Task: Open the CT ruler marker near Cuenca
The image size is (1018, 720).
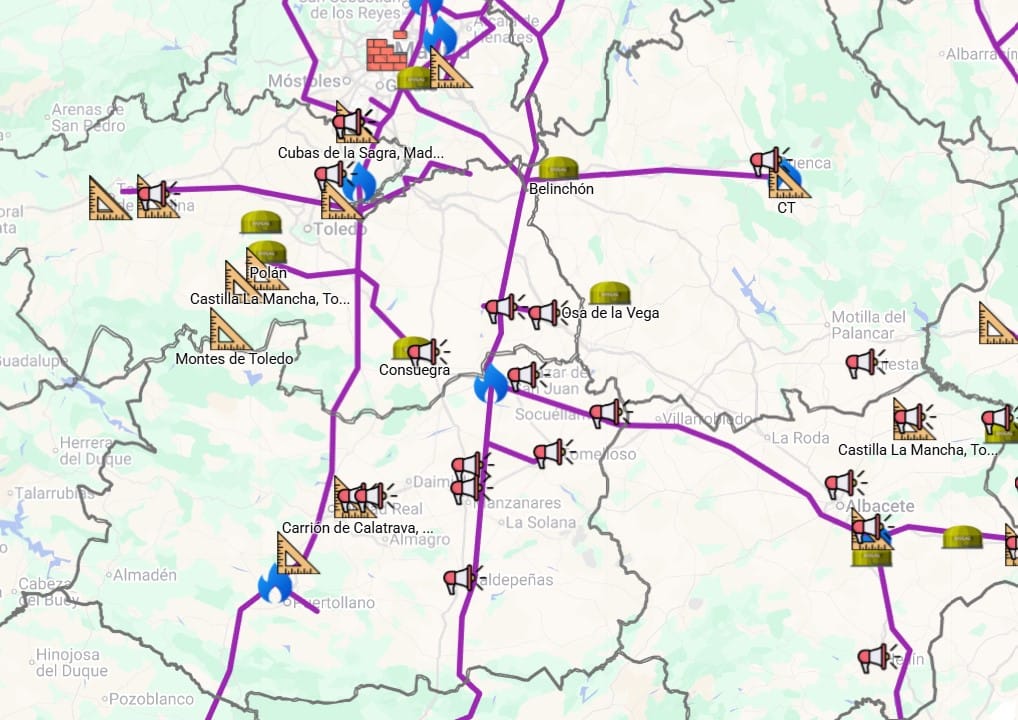Action: (x=789, y=180)
